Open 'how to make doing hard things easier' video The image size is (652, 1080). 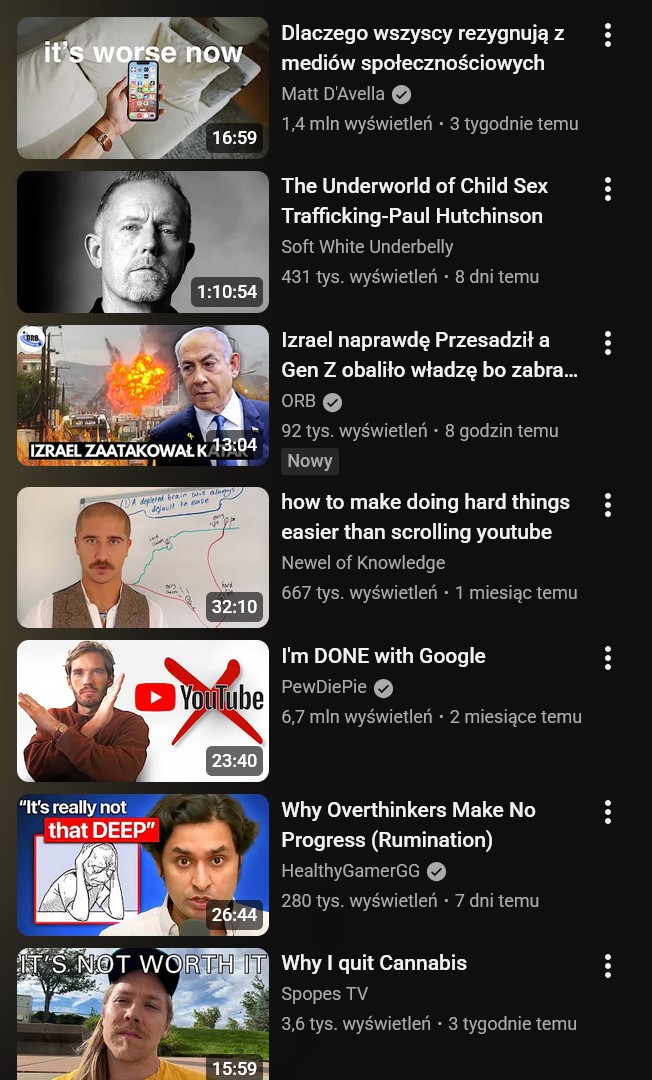[143, 557]
